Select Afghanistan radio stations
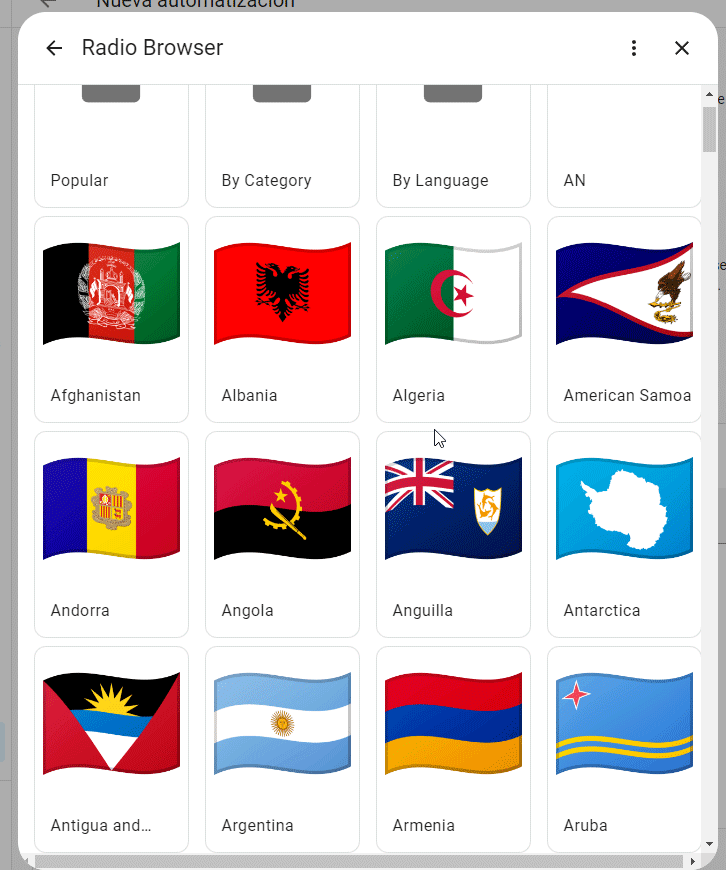This screenshot has height=870, width=726. 111,318
